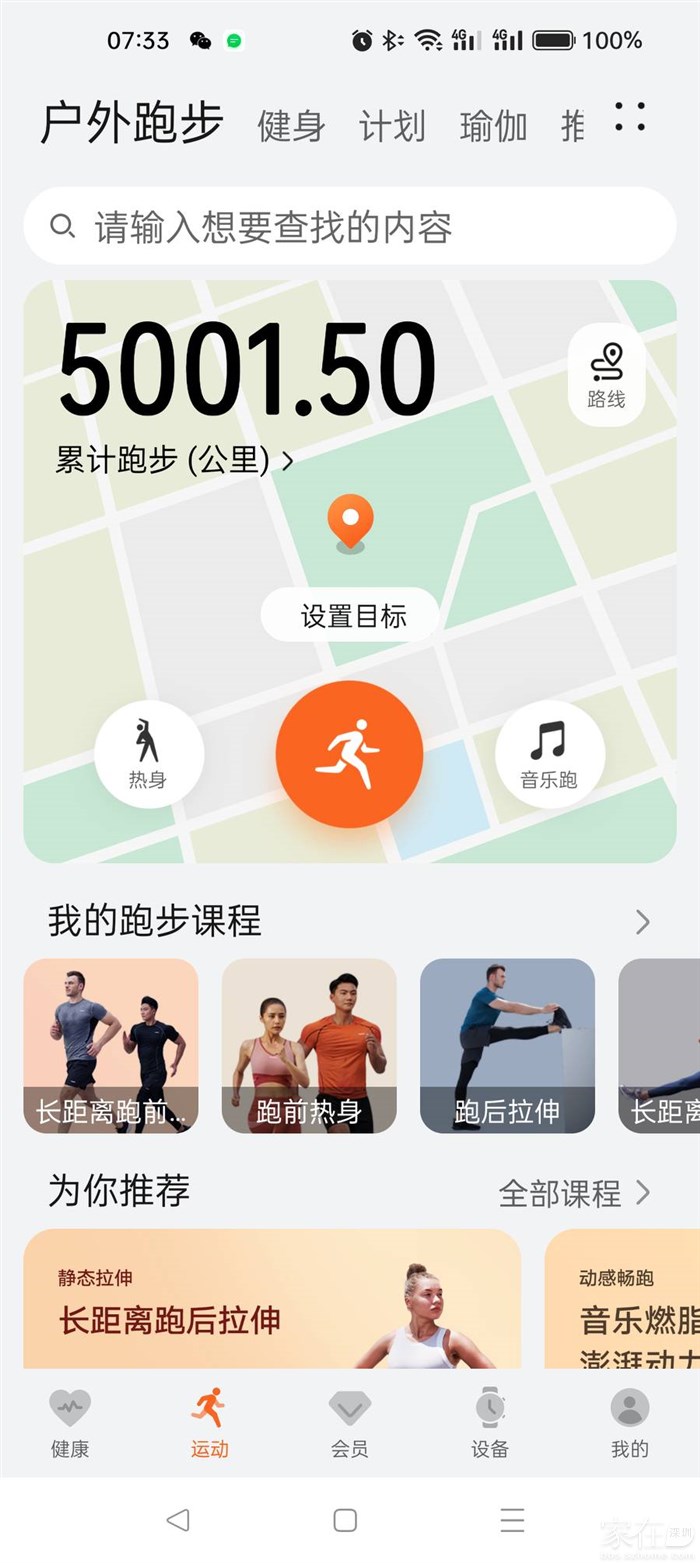700x1563 pixels.
Task: Start a run with the orange button
Action: click(x=349, y=754)
